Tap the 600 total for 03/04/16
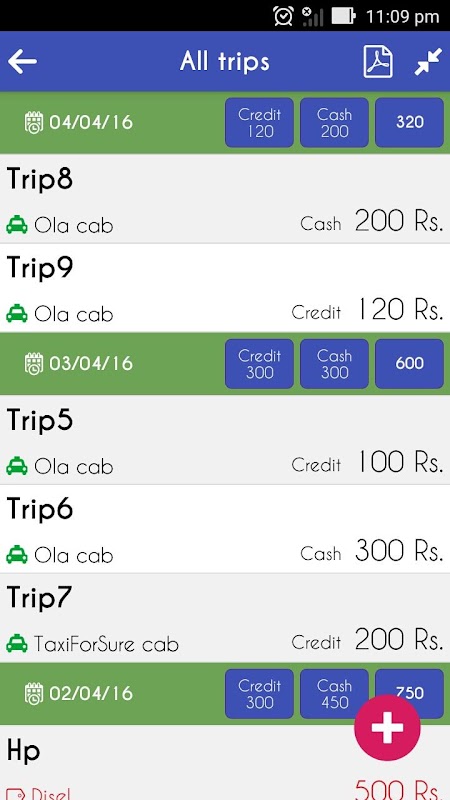This screenshot has height=800, width=450. coord(409,364)
